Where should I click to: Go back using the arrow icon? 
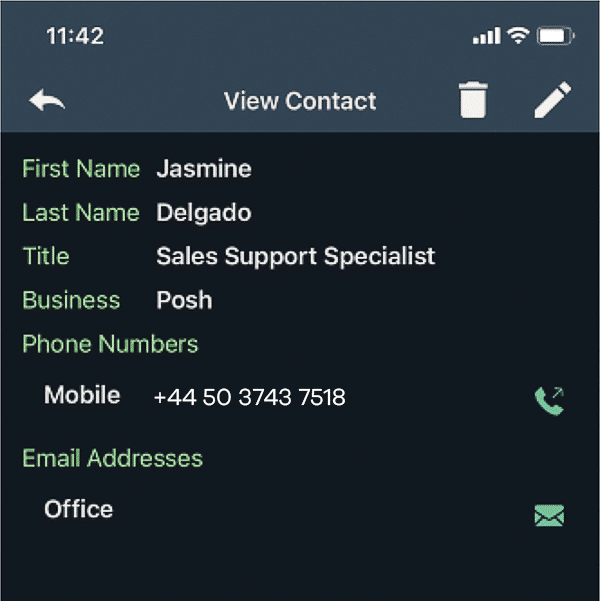(x=47, y=101)
